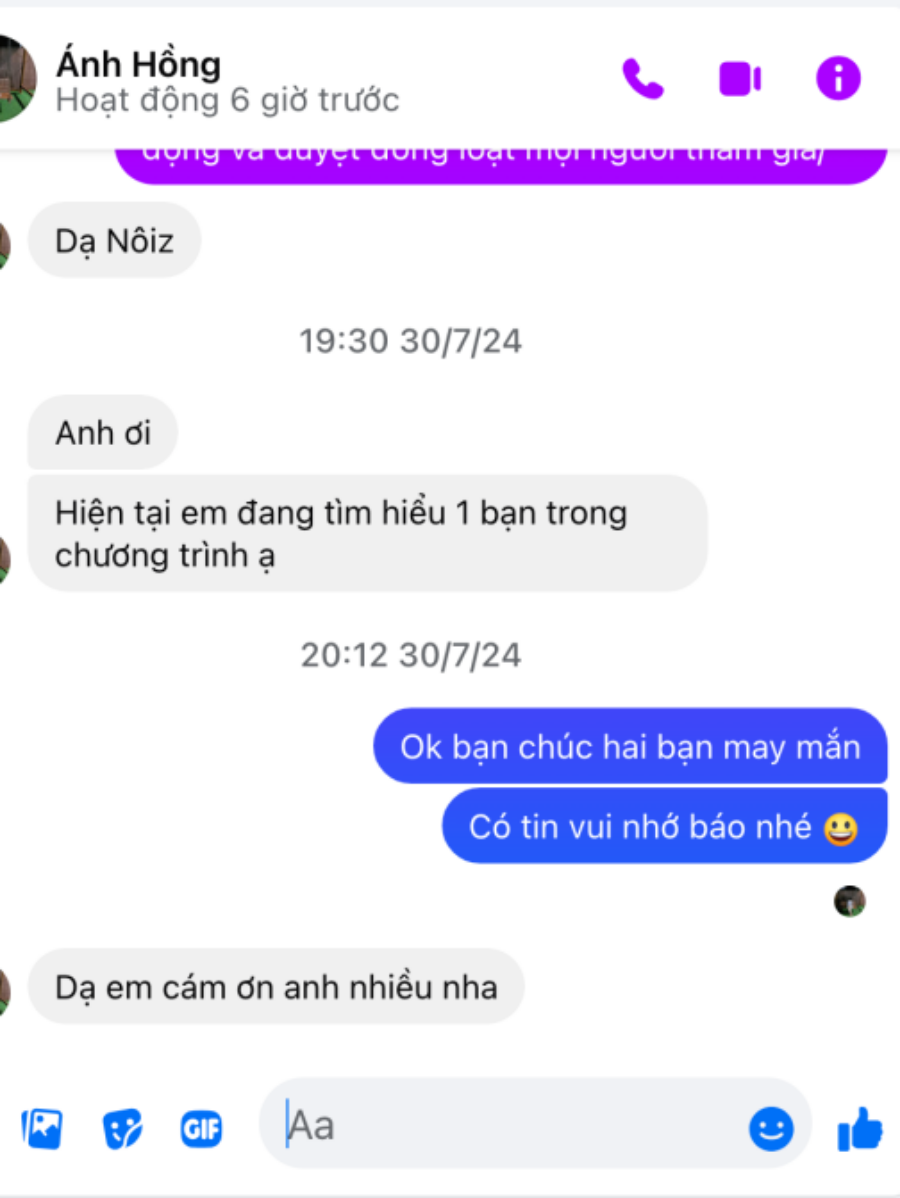Send a thumbs-up like
Screen dimensions: 900x1198
[x=859, y=1129]
